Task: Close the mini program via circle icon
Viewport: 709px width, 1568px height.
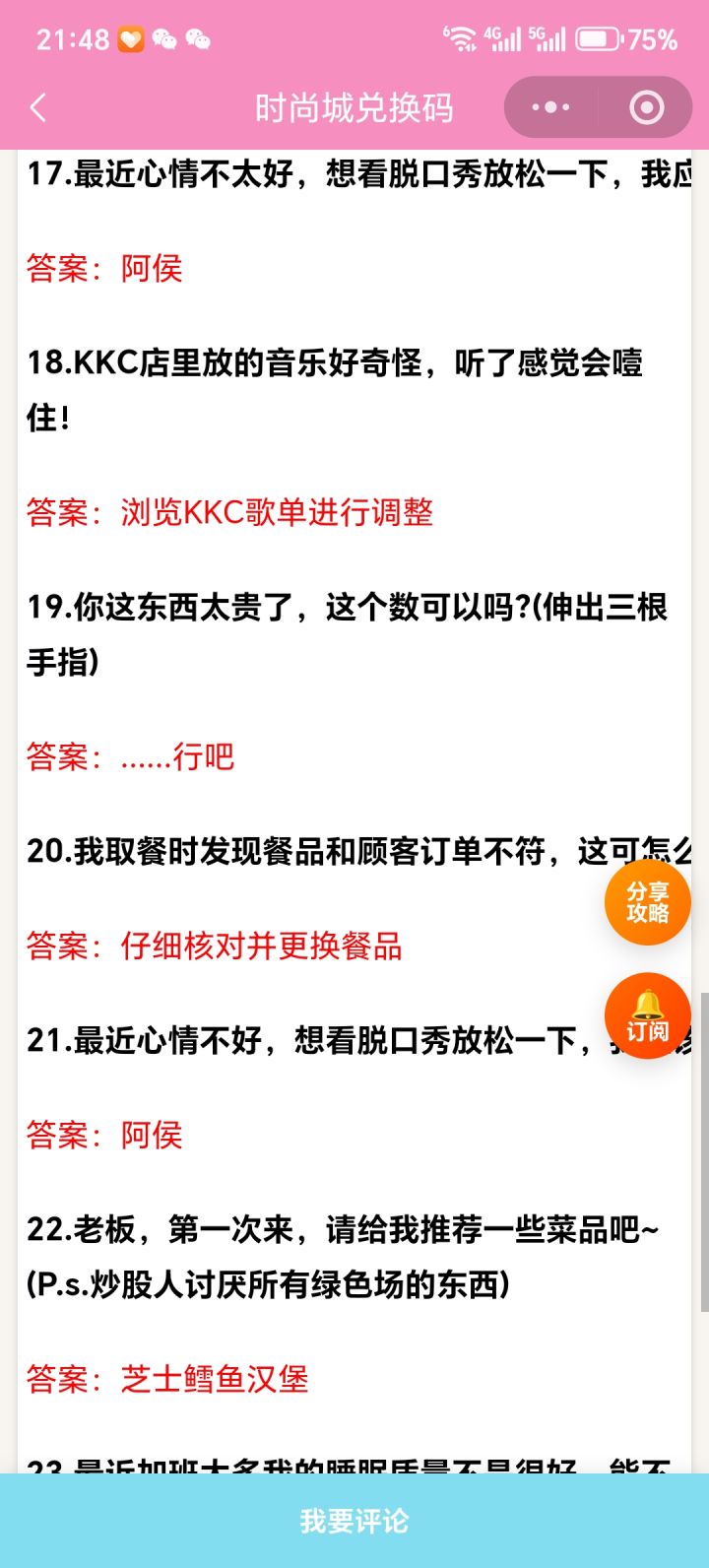Action: [646, 107]
